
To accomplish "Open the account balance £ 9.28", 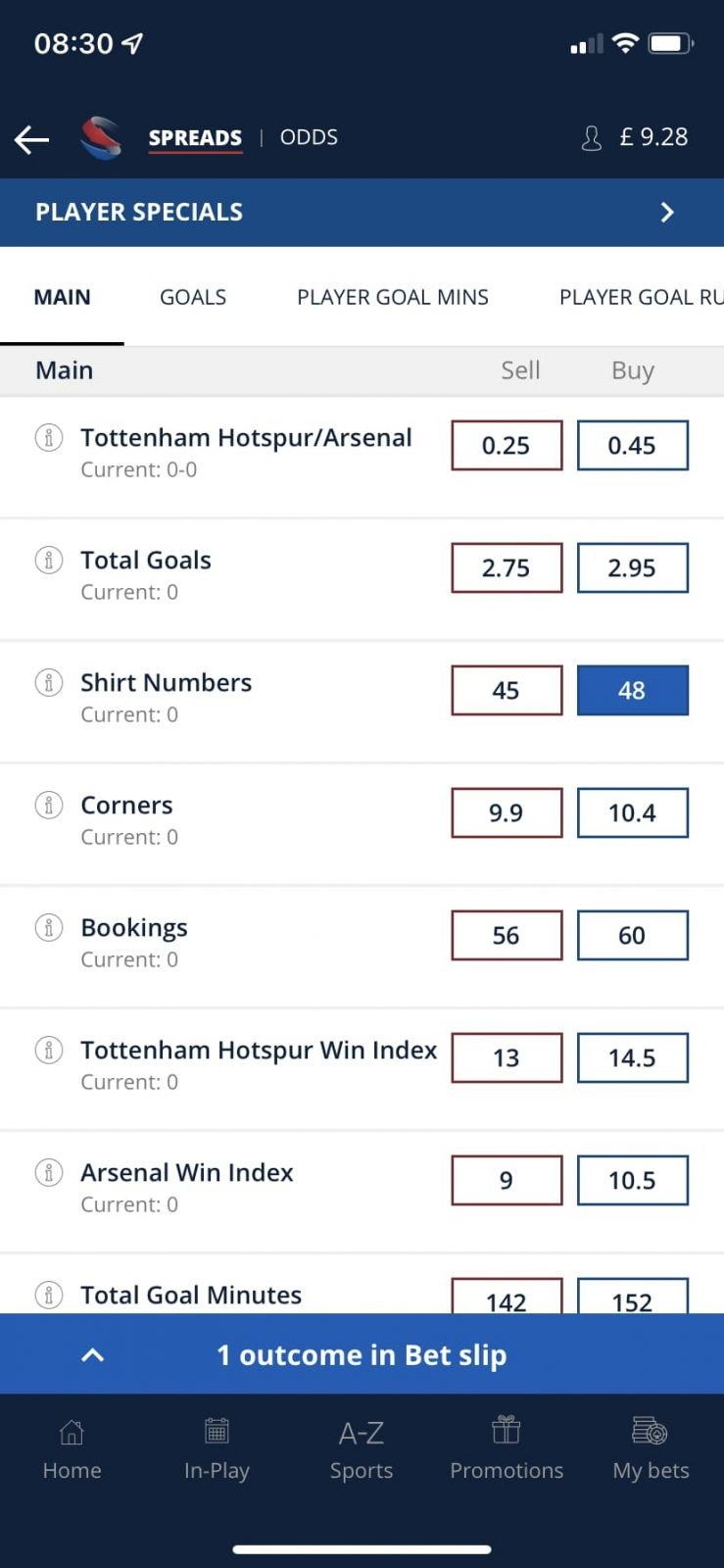I will (x=635, y=137).
